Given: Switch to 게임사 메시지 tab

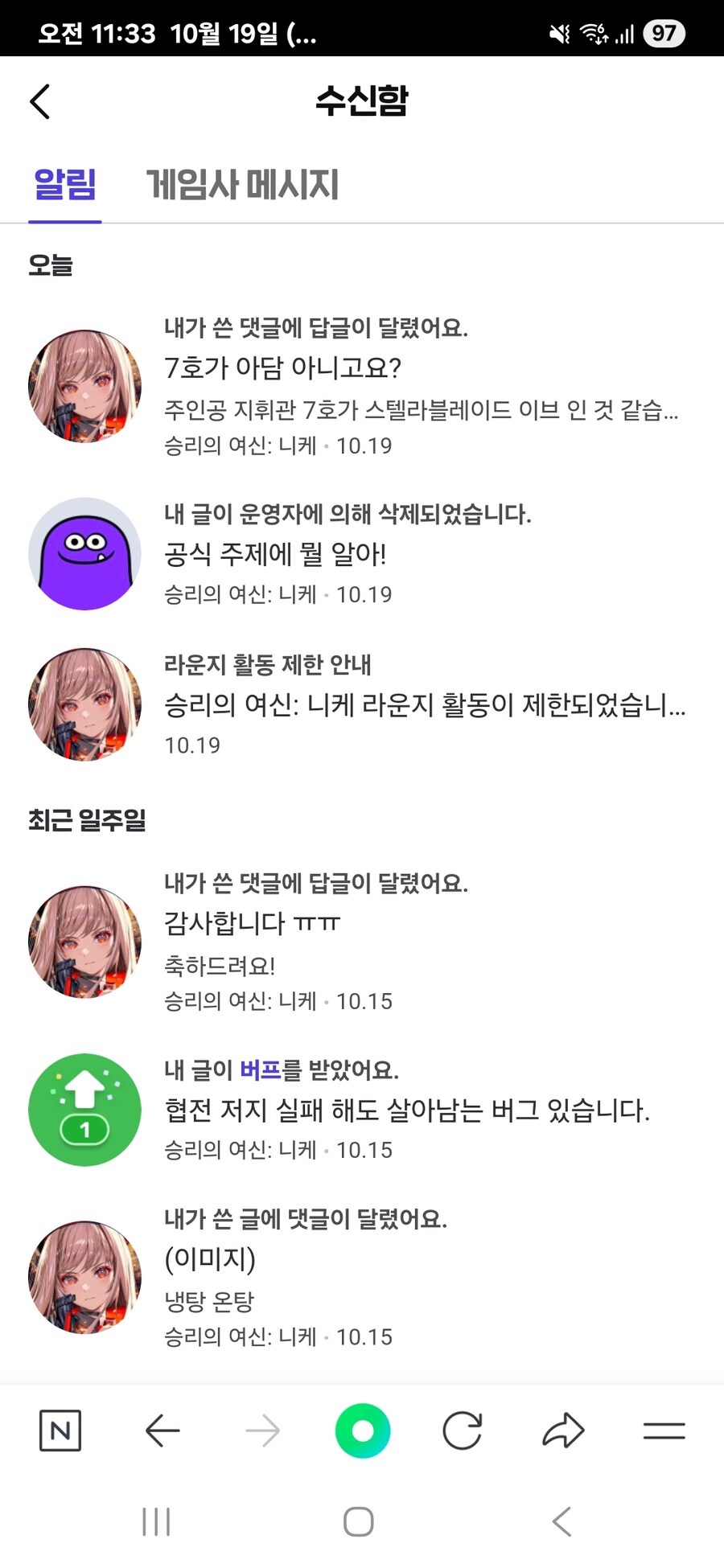Looking at the screenshot, I should coord(244,184).
